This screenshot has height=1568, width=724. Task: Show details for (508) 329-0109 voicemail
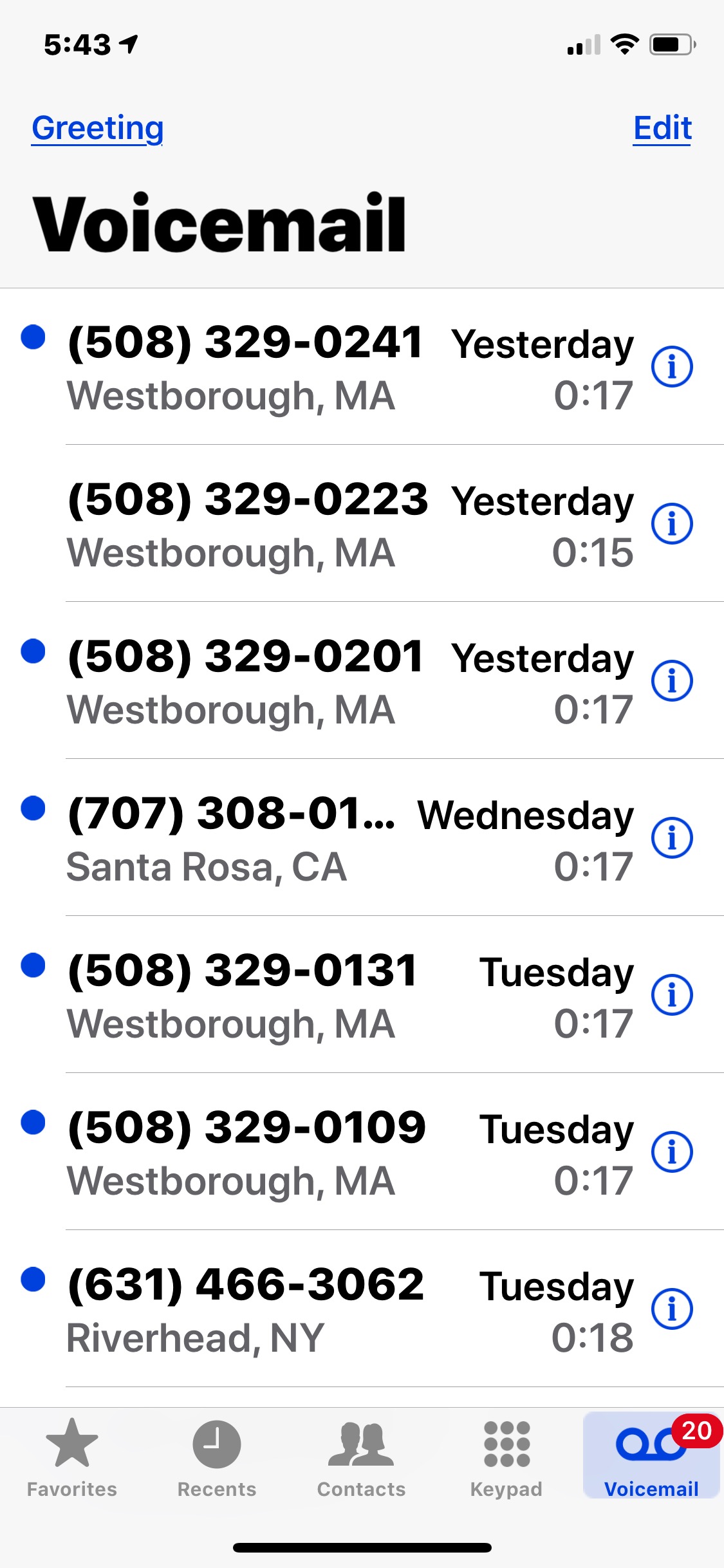tap(672, 1152)
